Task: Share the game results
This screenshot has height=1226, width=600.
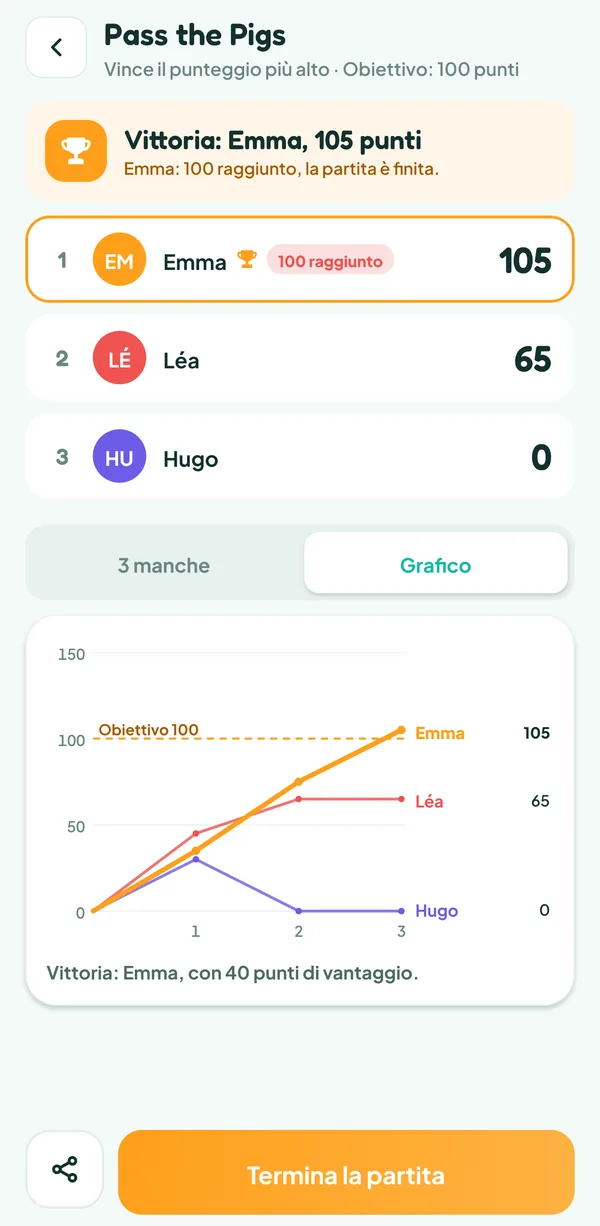Action: pos(65,1170)
